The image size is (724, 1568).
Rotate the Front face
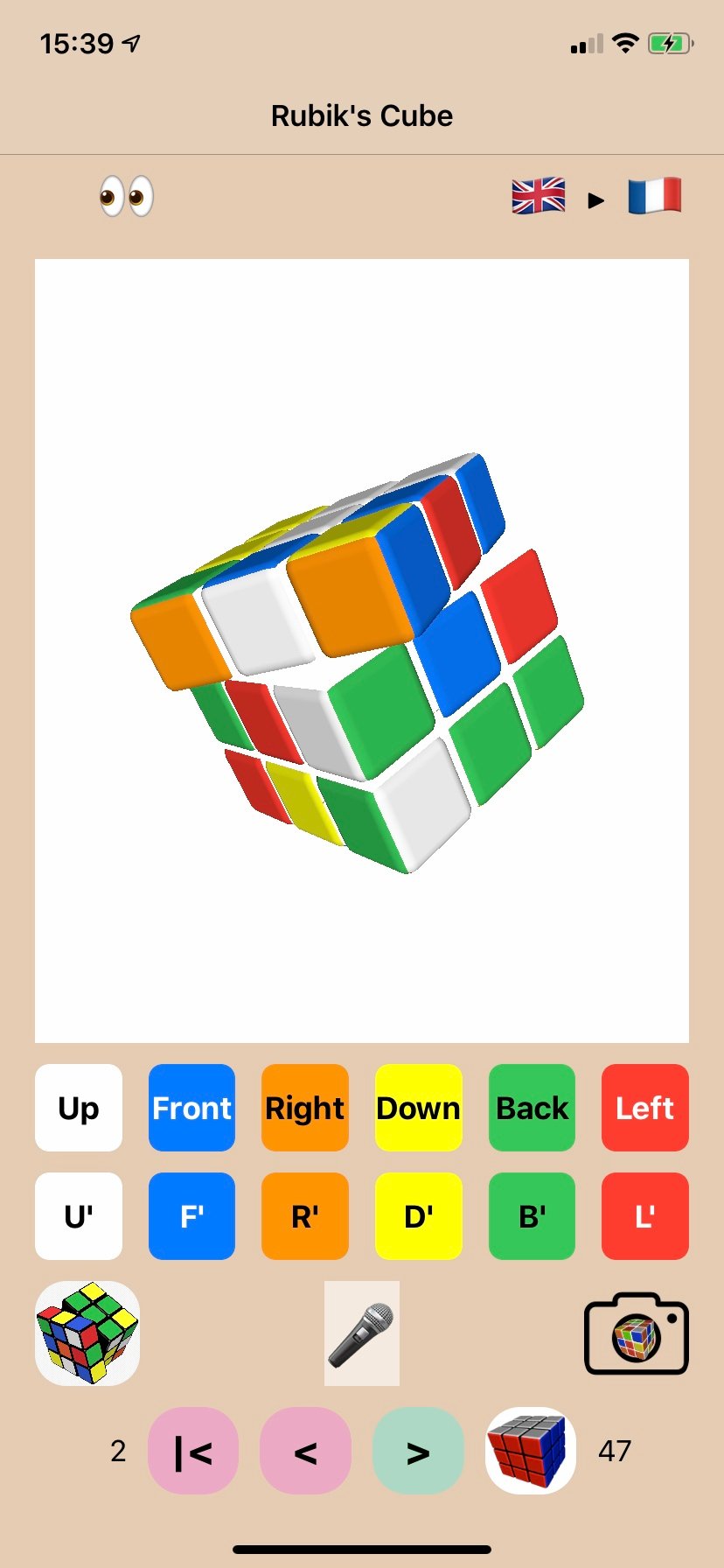click(x=191, y=1108)
